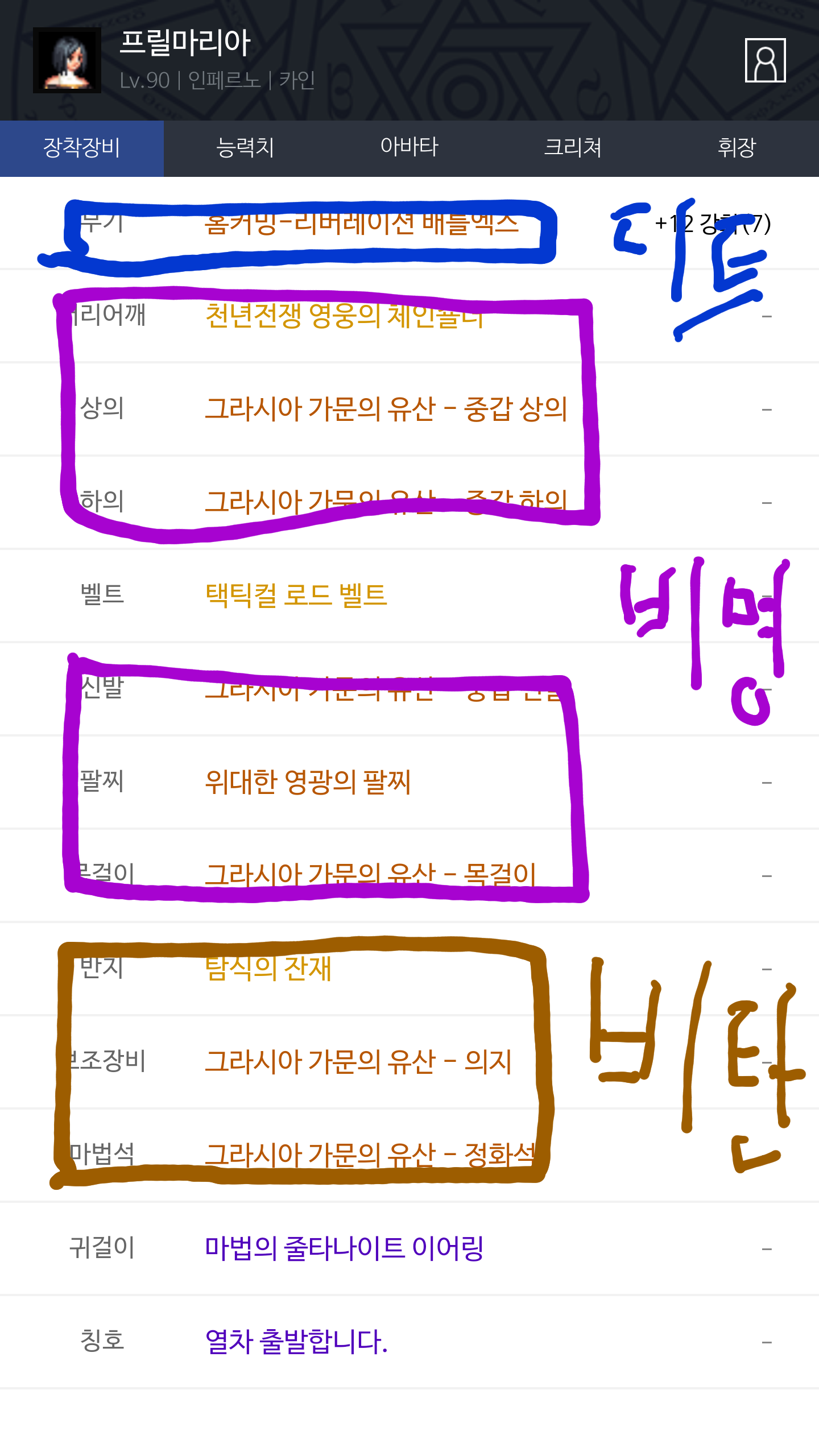
Task: Open the 마법의 줄타나이트 이어링 item
Action: coord(344,1248)
